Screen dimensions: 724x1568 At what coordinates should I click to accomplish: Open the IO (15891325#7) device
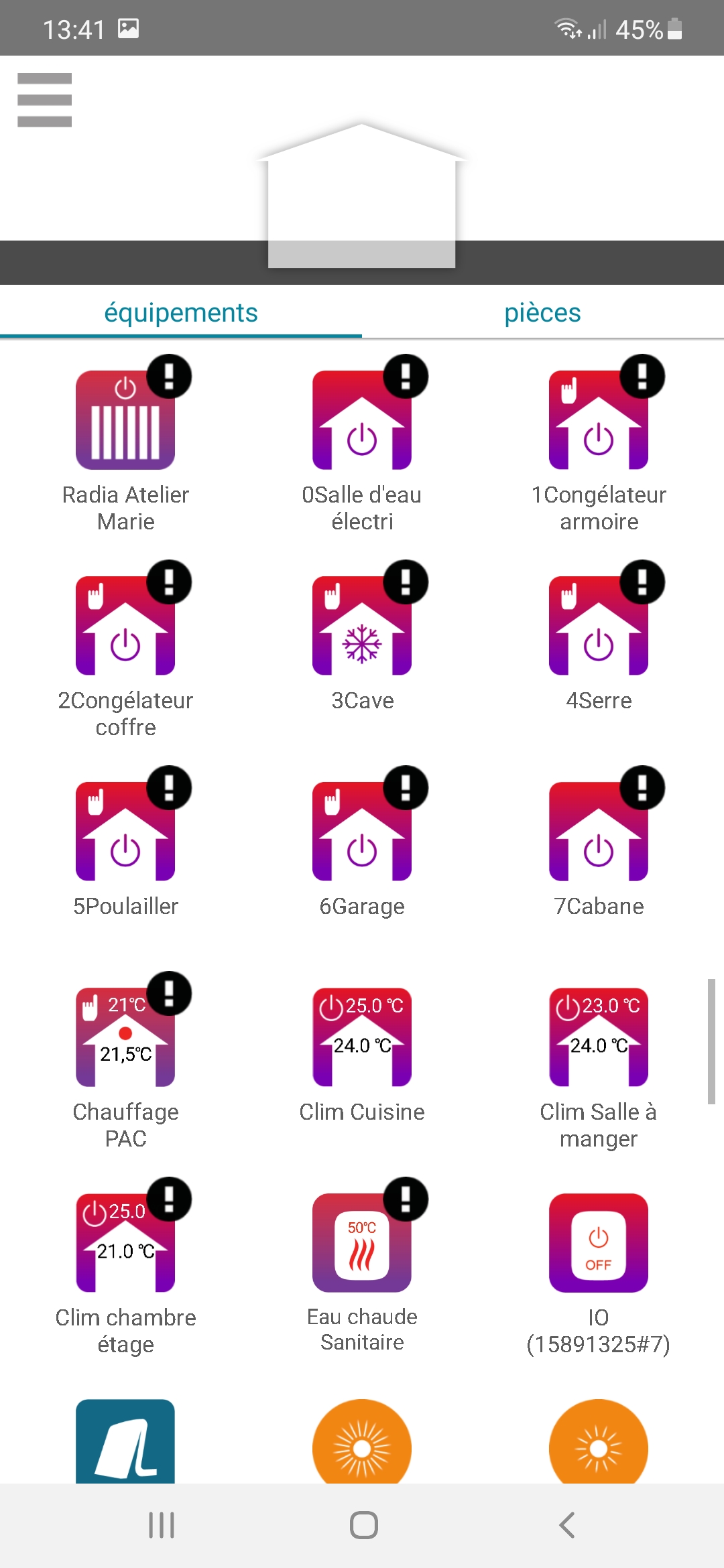pyautogui.click(x=599, y=1243)
